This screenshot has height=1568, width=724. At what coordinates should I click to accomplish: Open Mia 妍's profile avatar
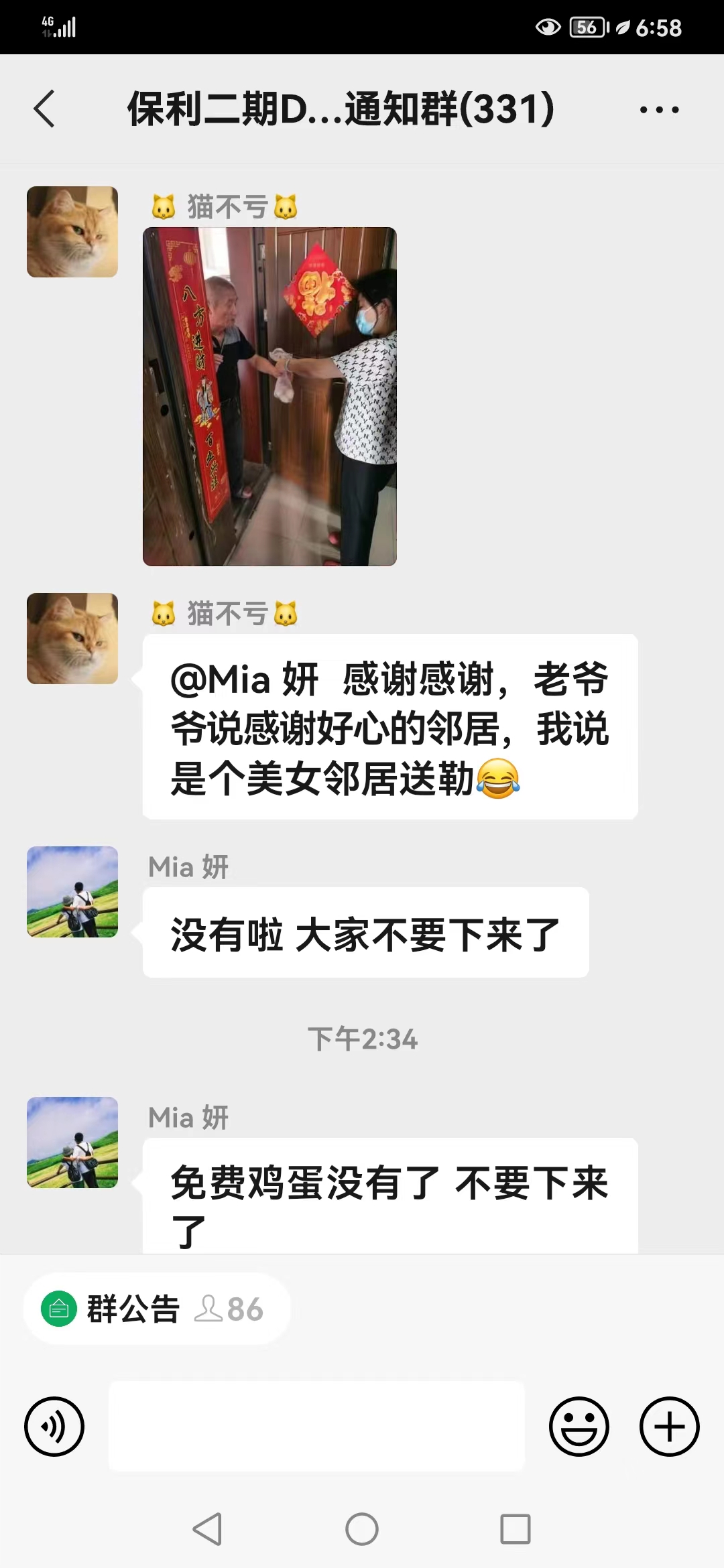[x=72, y=891]
